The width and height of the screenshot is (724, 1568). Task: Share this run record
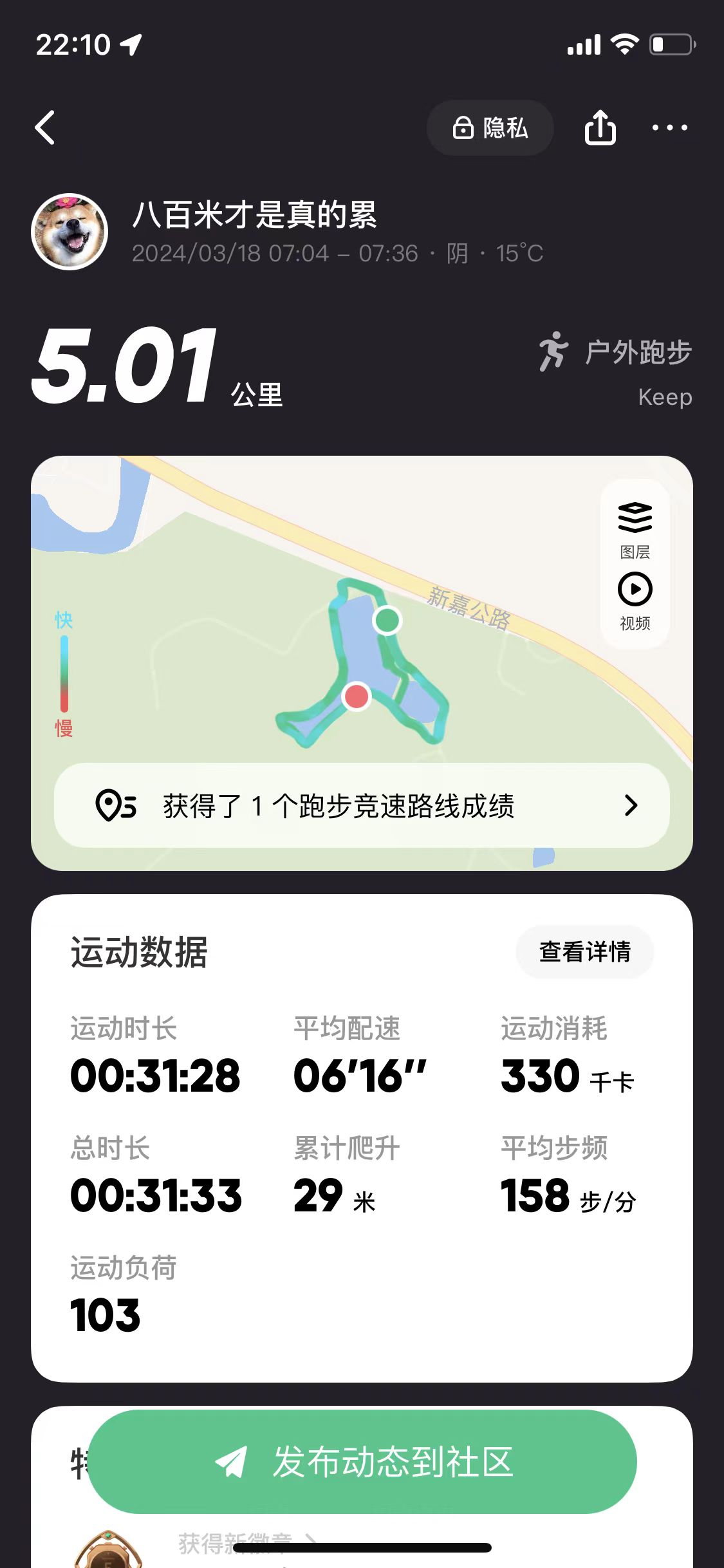(600, 127)
